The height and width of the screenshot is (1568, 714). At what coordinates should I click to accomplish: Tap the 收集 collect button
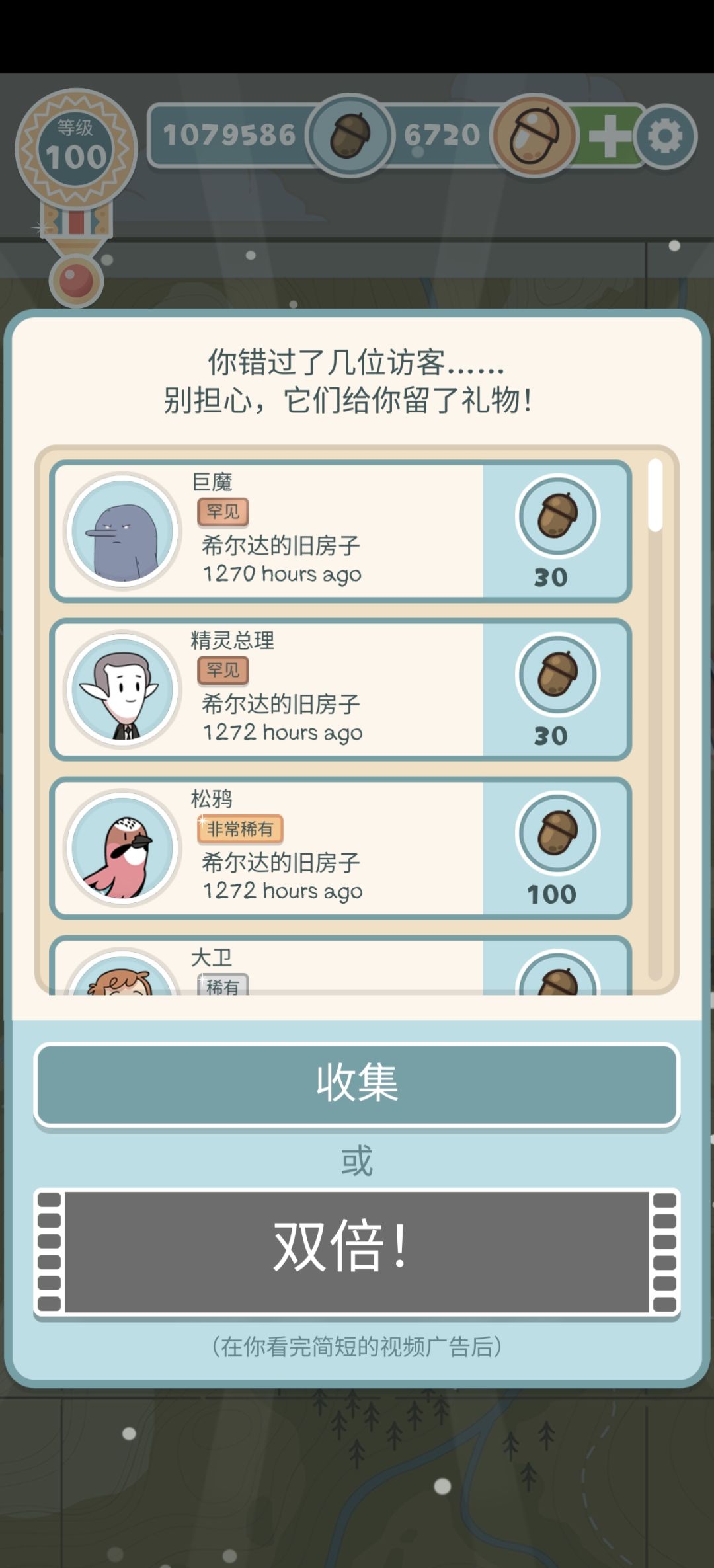click(357, 1084)
